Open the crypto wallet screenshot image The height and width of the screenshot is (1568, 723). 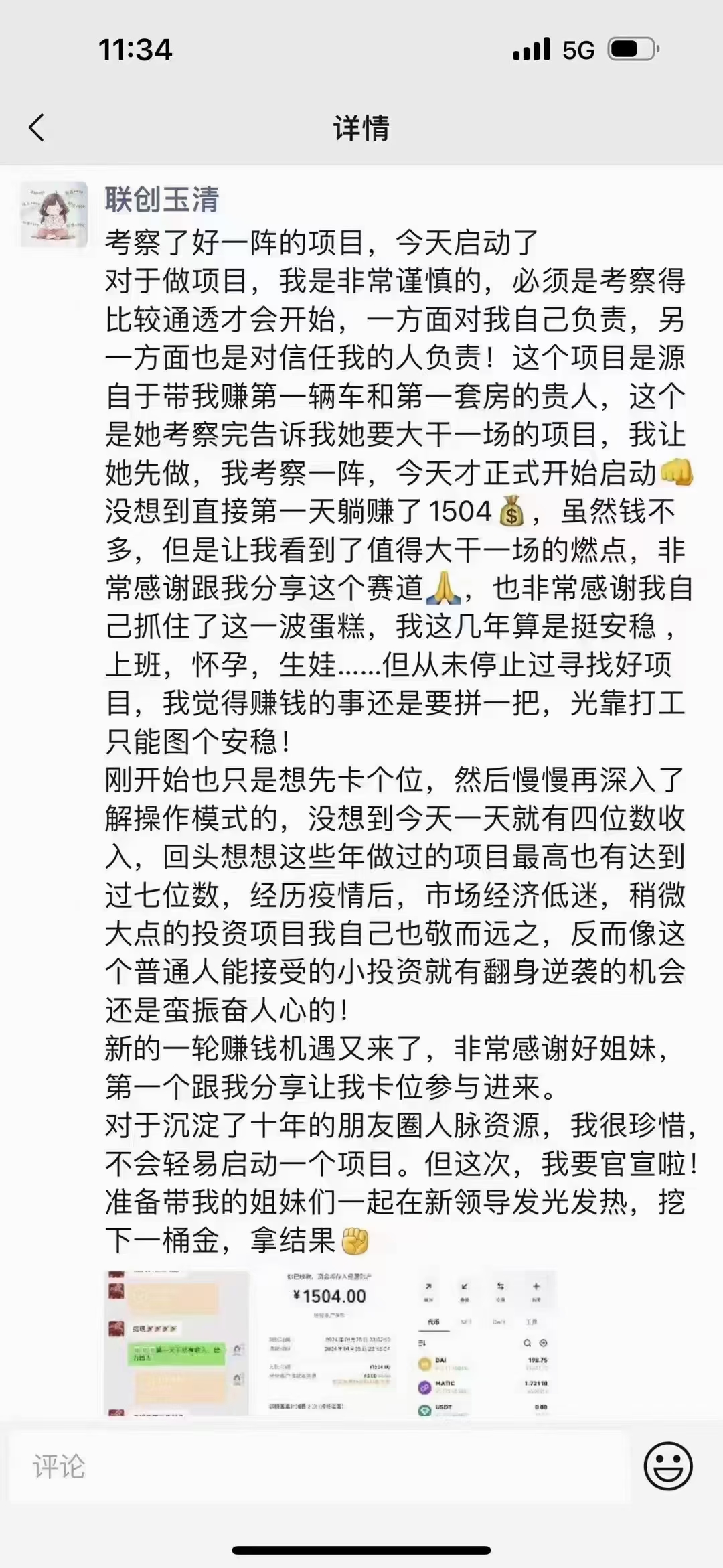coord(485,1342)
